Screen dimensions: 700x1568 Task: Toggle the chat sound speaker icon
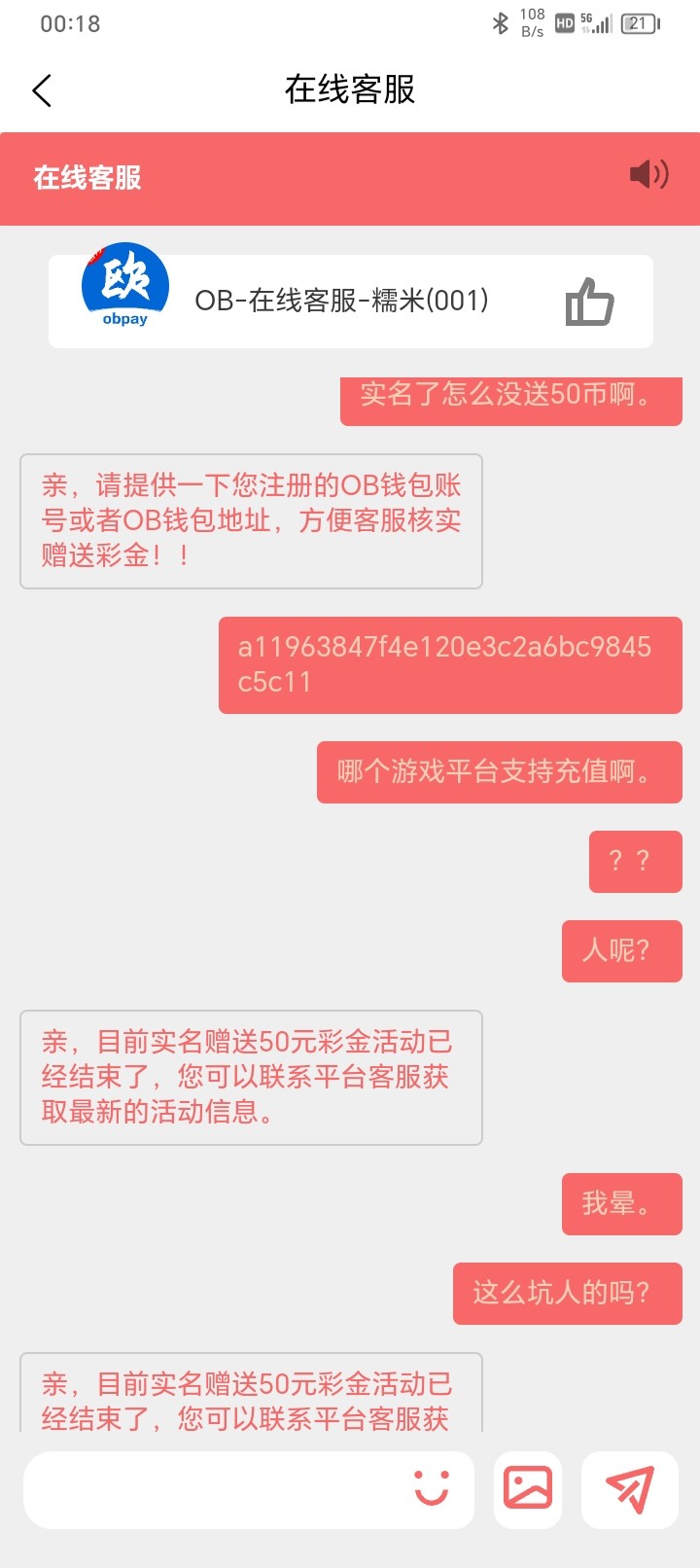coord(648,175)
